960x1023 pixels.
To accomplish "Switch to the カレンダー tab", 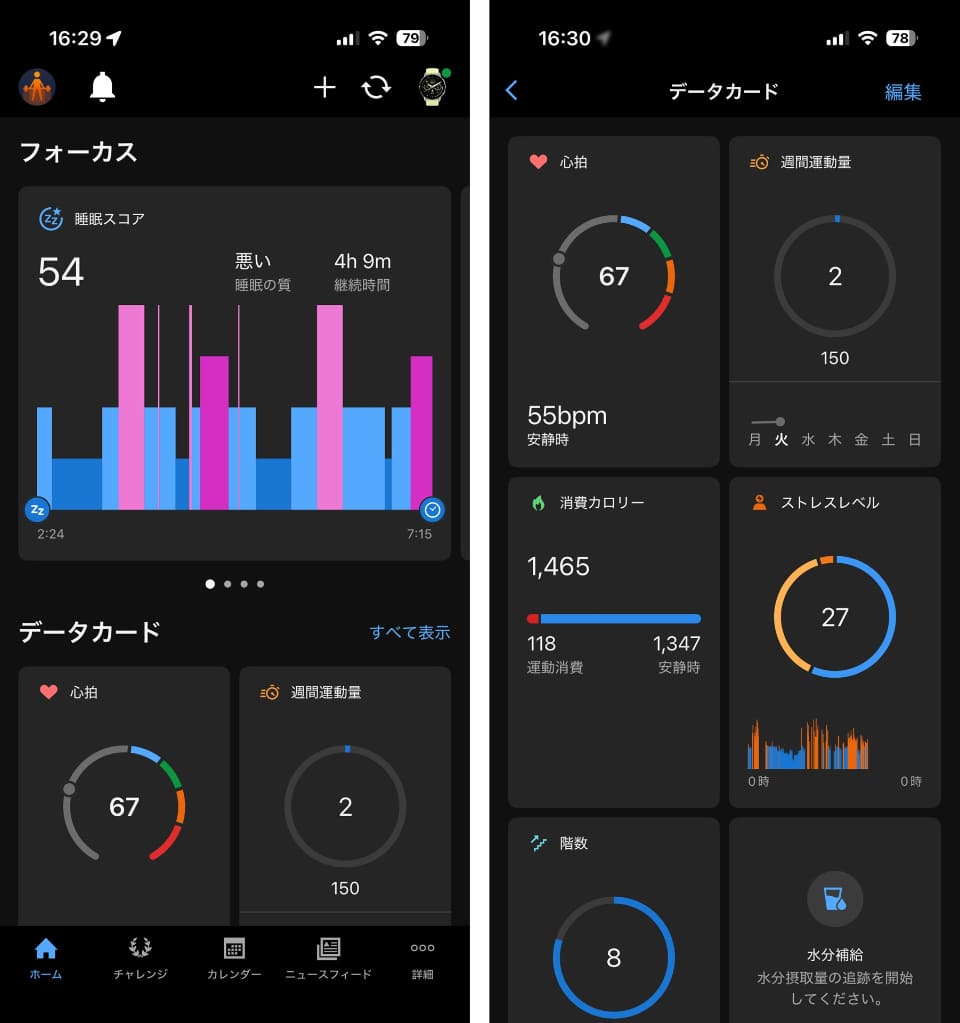I will pyautogui.click(x=234, y=958).
